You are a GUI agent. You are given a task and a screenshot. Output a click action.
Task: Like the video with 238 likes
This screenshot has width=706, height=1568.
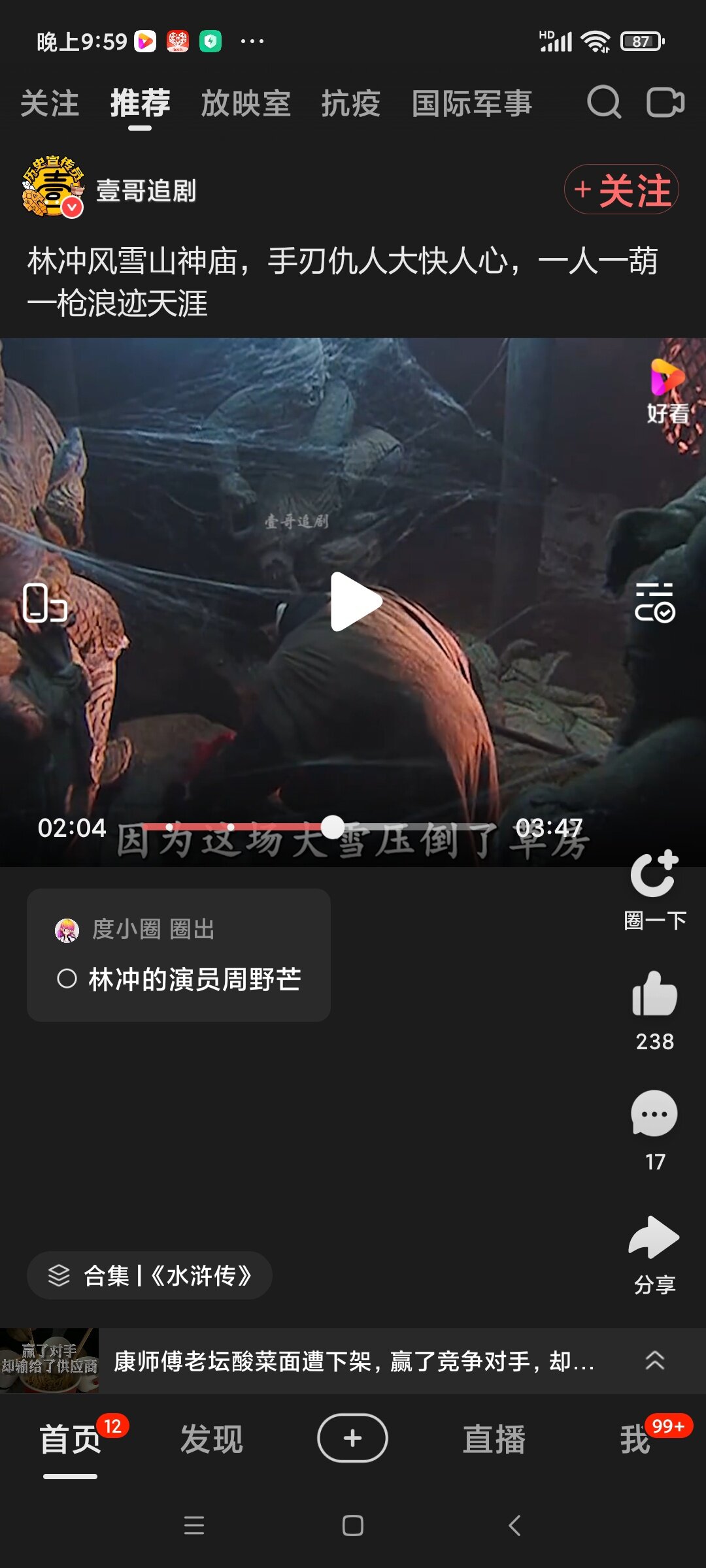(x=654, y=994)
